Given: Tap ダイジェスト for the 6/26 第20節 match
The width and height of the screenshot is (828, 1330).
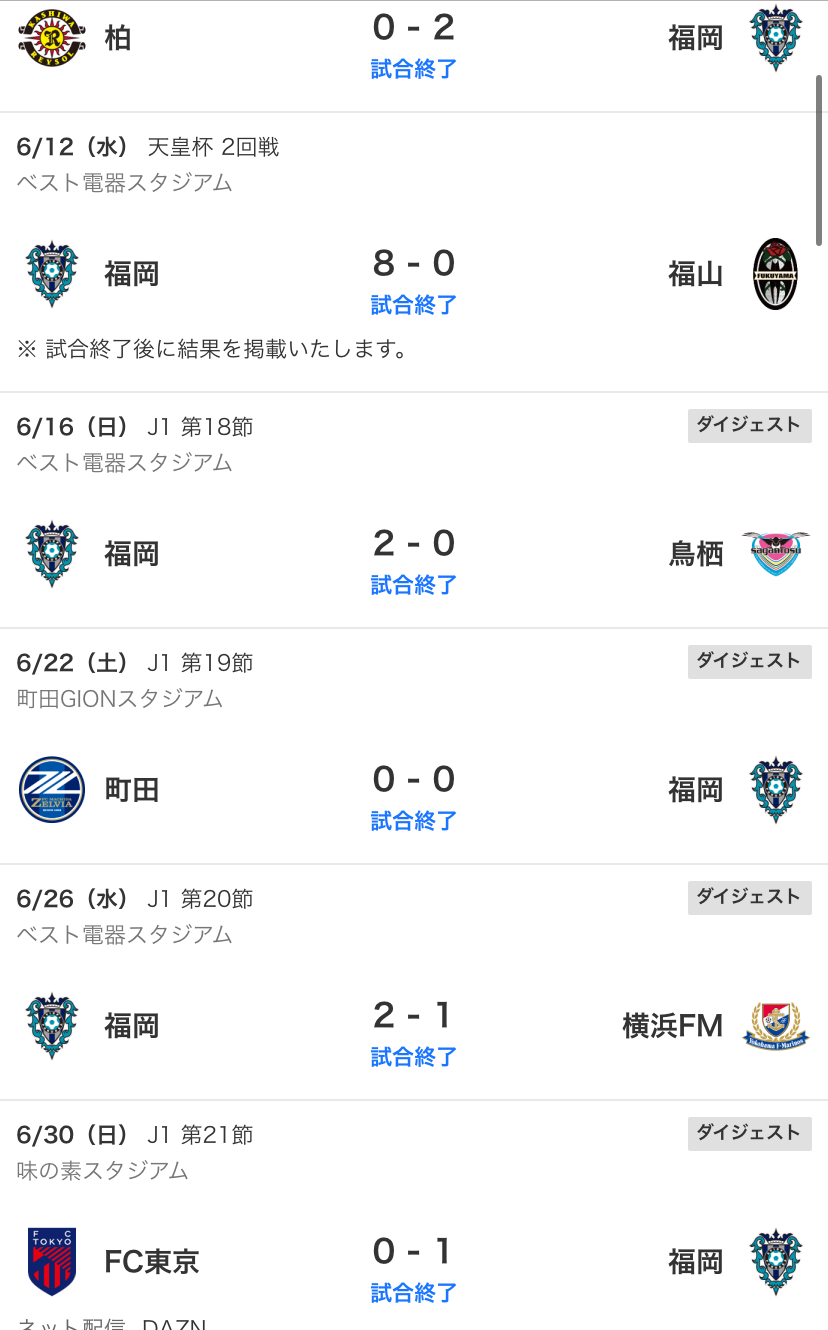Looking at the screenshot, I should click(749, 898).
